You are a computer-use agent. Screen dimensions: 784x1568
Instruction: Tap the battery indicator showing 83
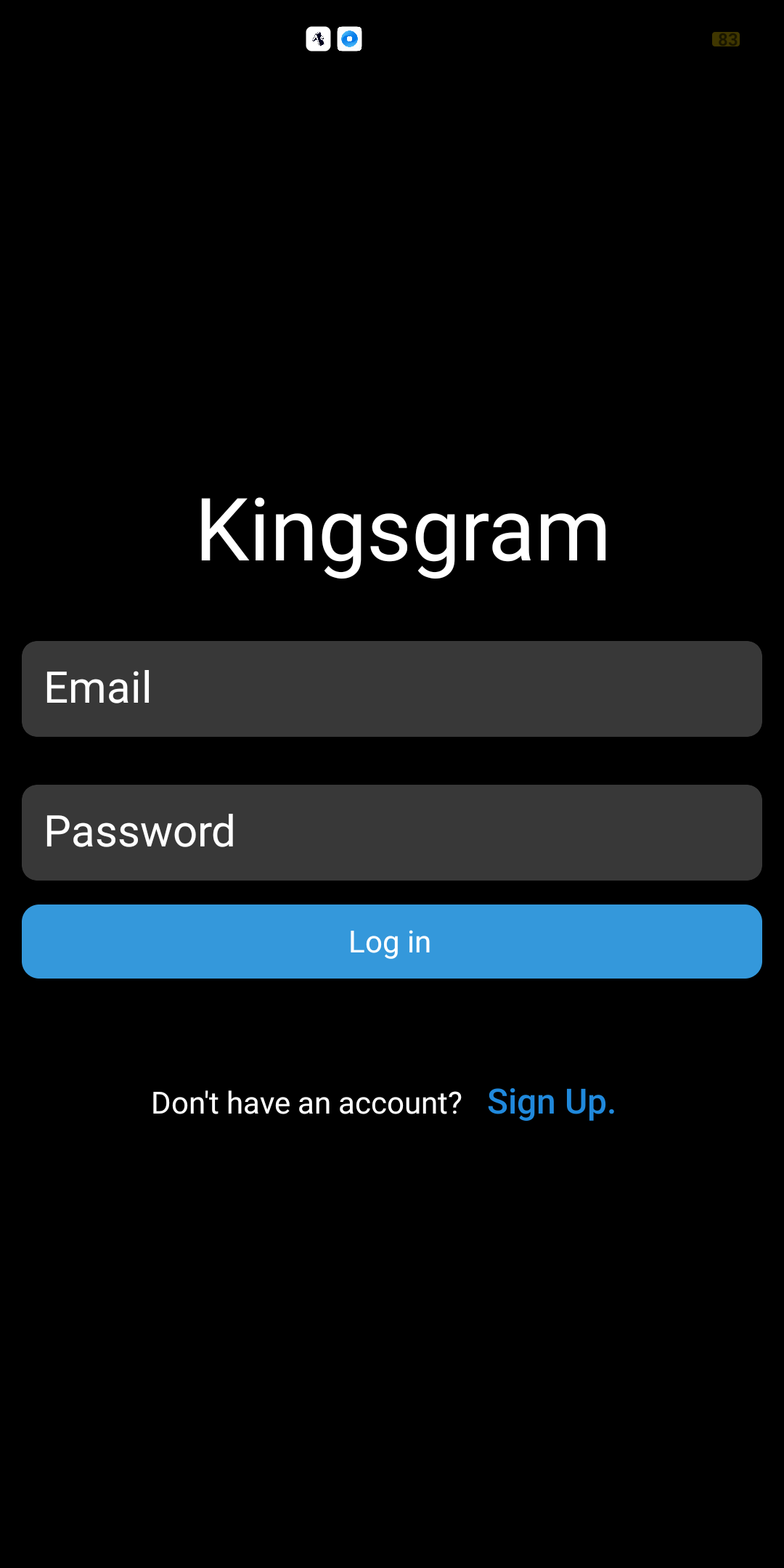pyautogui.click(x=727, y=39)
